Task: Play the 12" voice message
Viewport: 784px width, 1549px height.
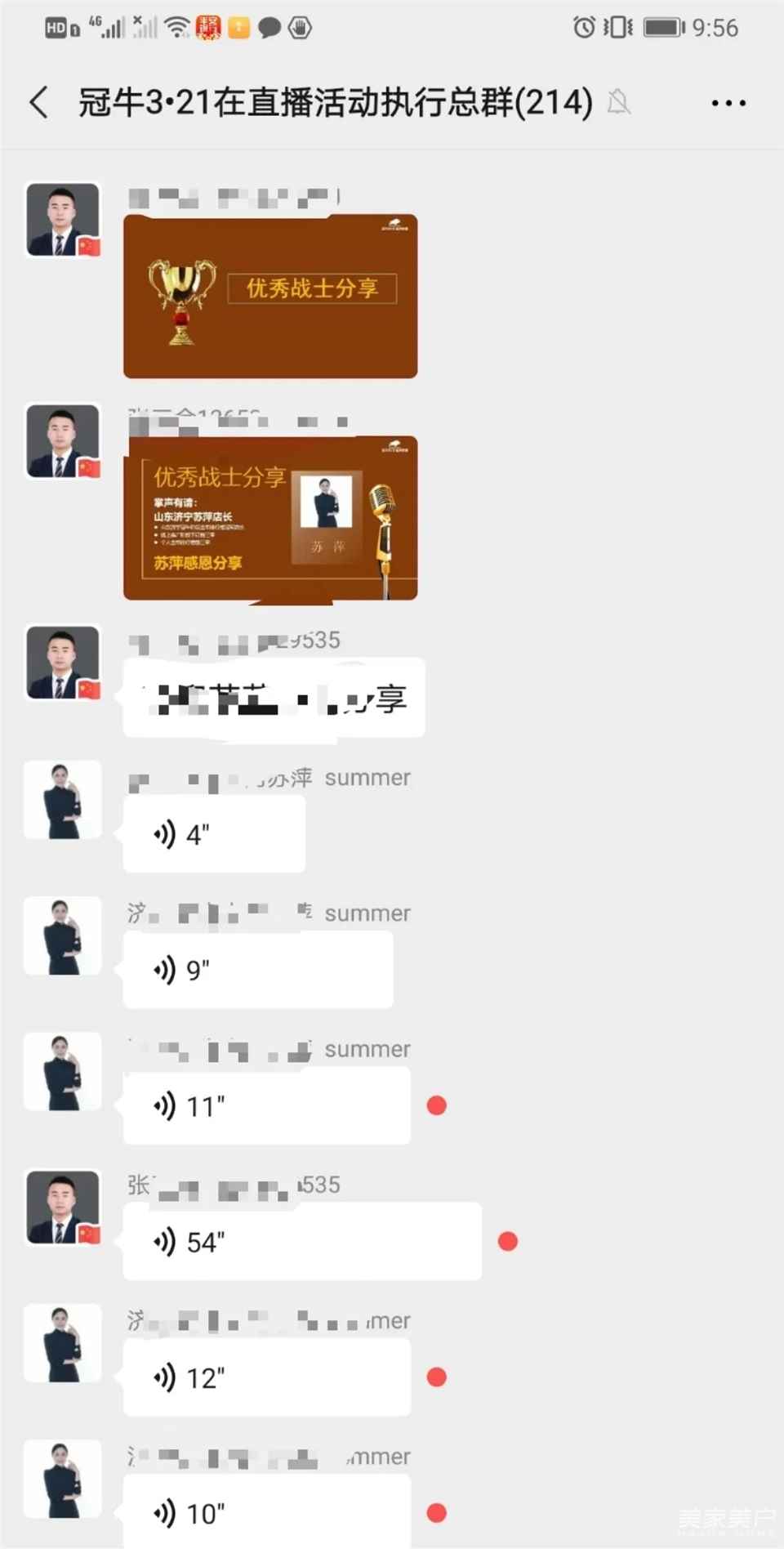Action: 266,1377
